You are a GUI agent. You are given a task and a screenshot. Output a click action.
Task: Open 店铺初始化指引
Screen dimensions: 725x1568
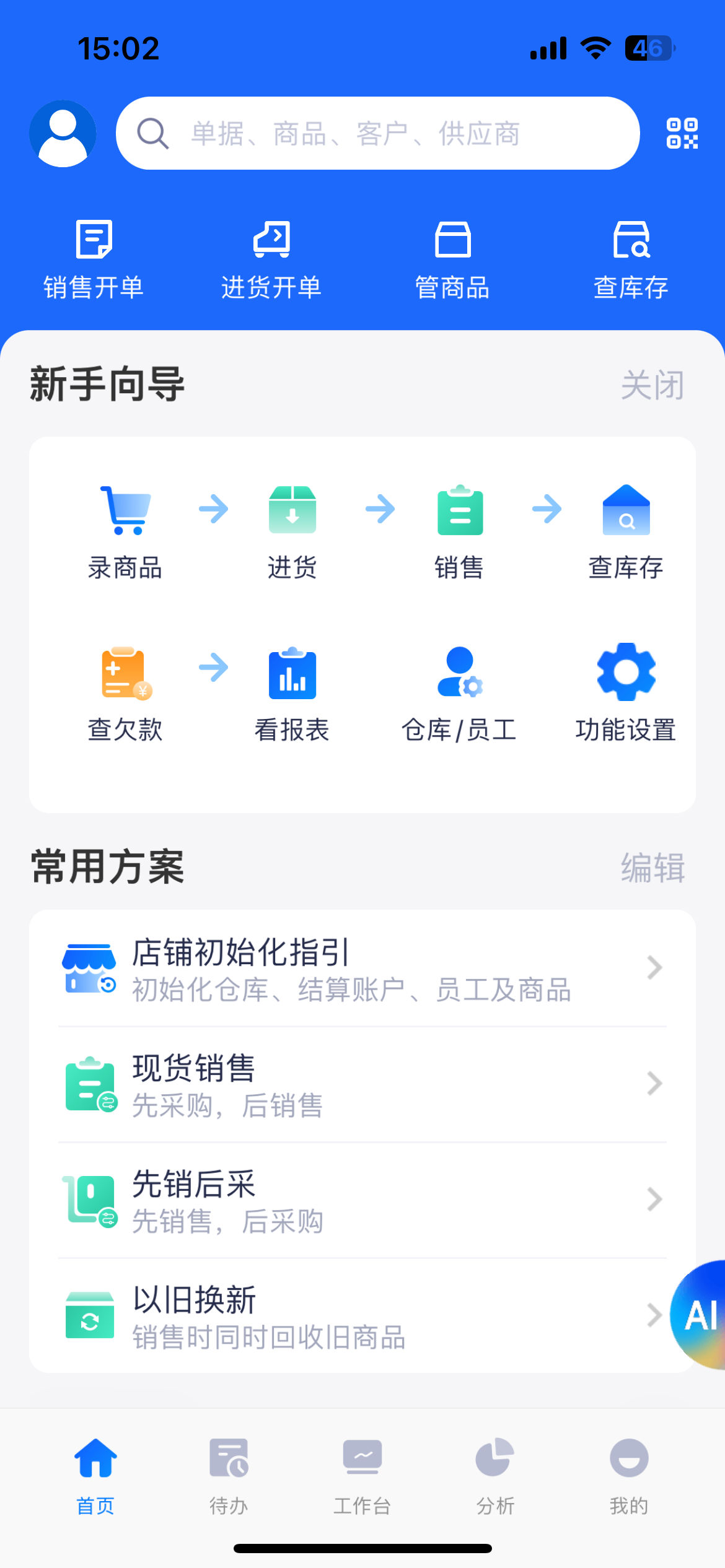(x=362, y=968)
